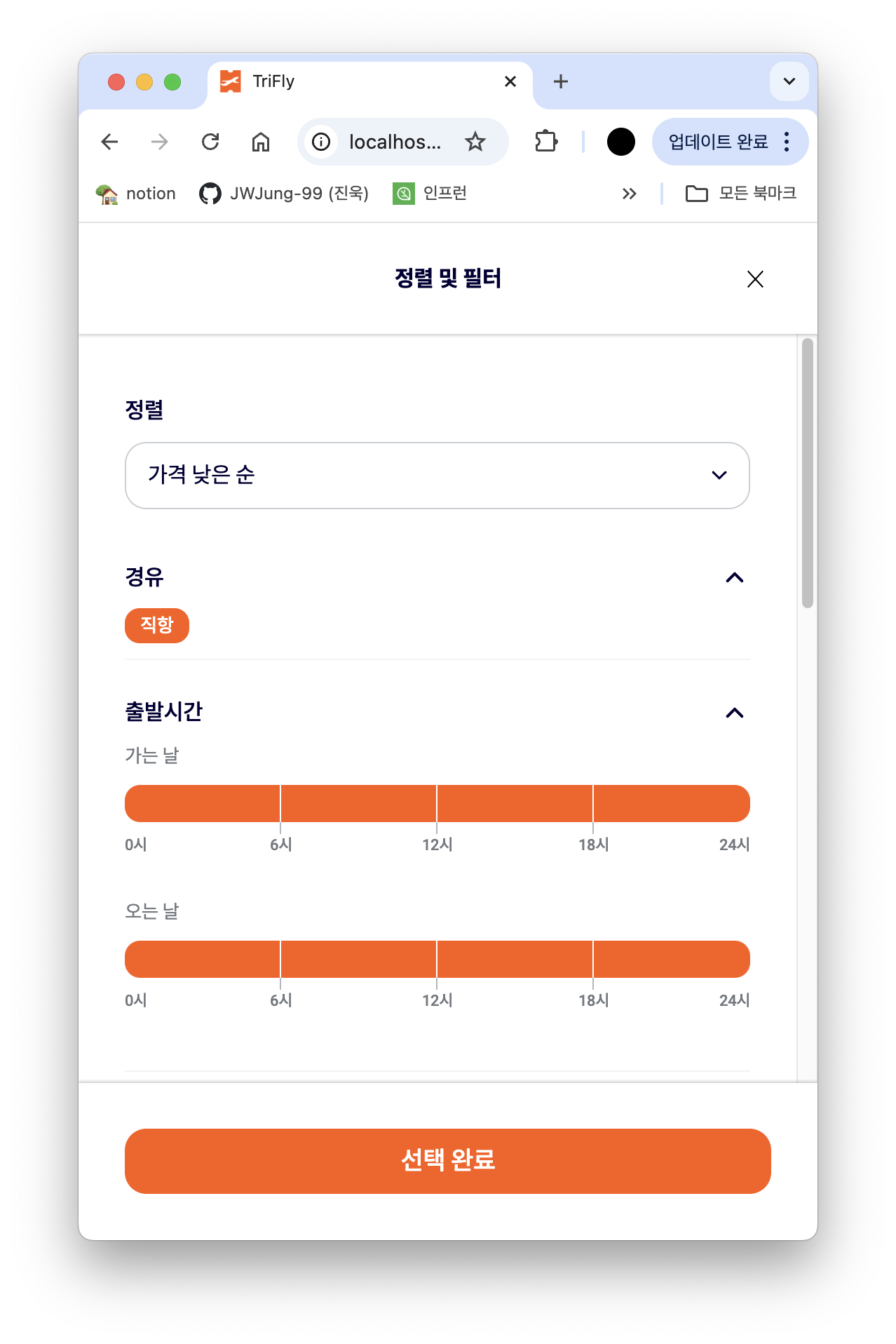The height and width of the screenshot is (1344, 896).
Task: Open the 인프런 bookmark
Action: click(x=430, y=194)
